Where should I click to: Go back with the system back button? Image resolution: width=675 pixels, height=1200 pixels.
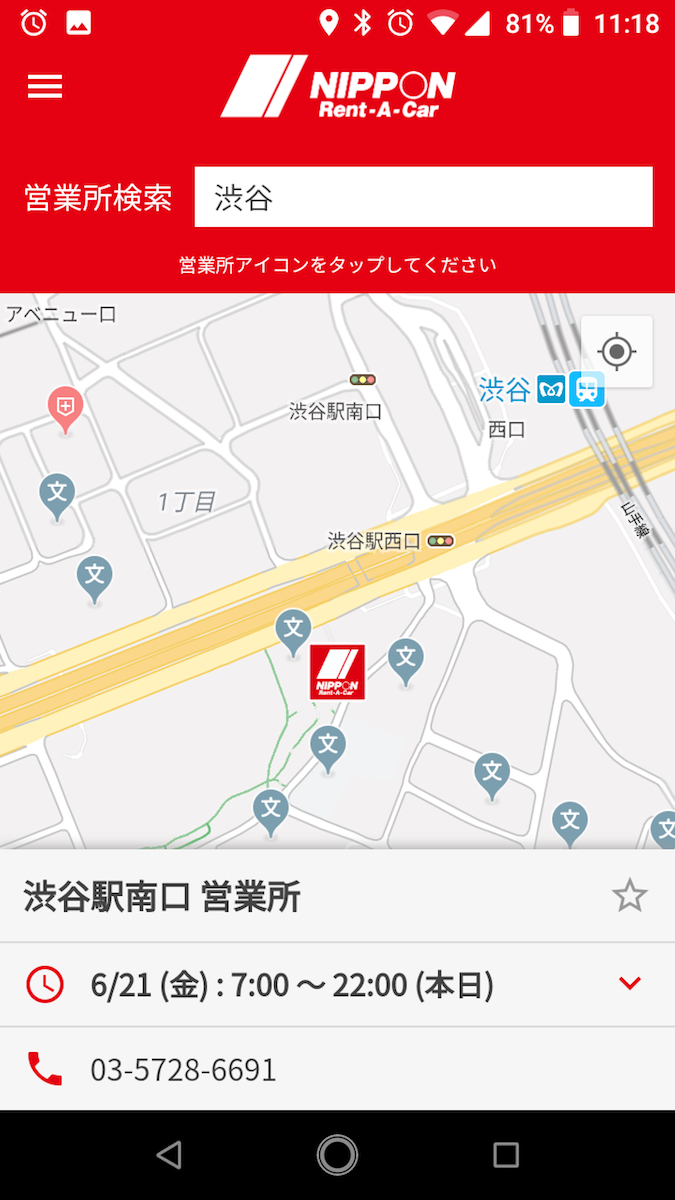coord(169,1155)
